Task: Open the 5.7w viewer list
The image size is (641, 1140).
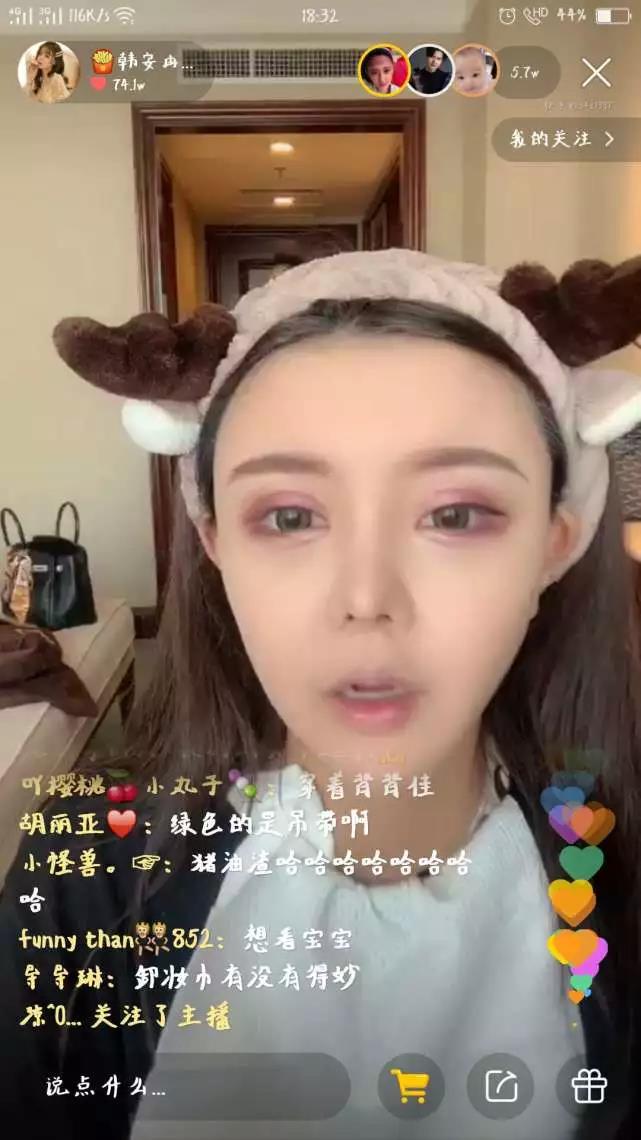Action: (x=525, y=72)
